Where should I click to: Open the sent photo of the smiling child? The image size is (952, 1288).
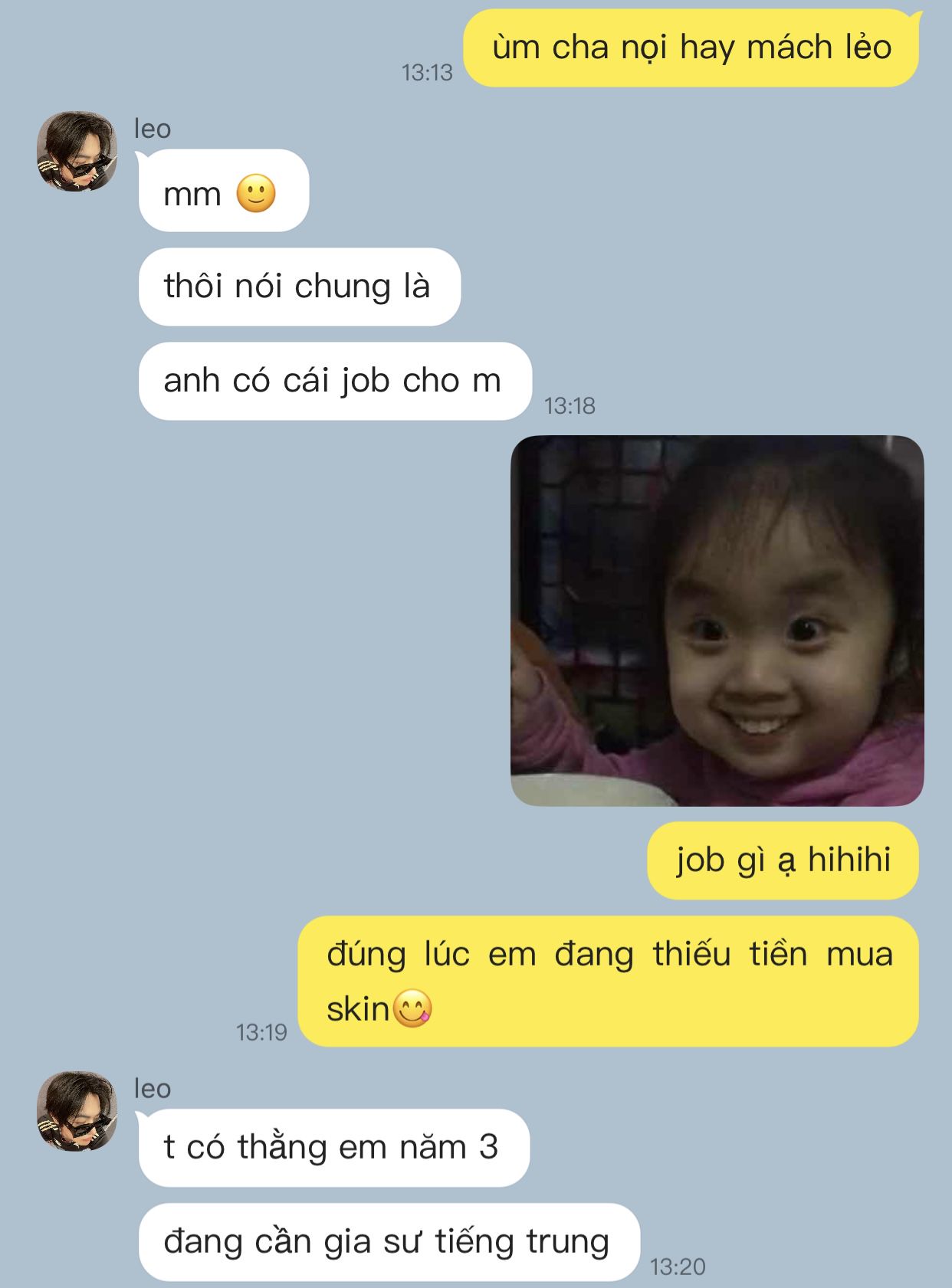(717, 621)
